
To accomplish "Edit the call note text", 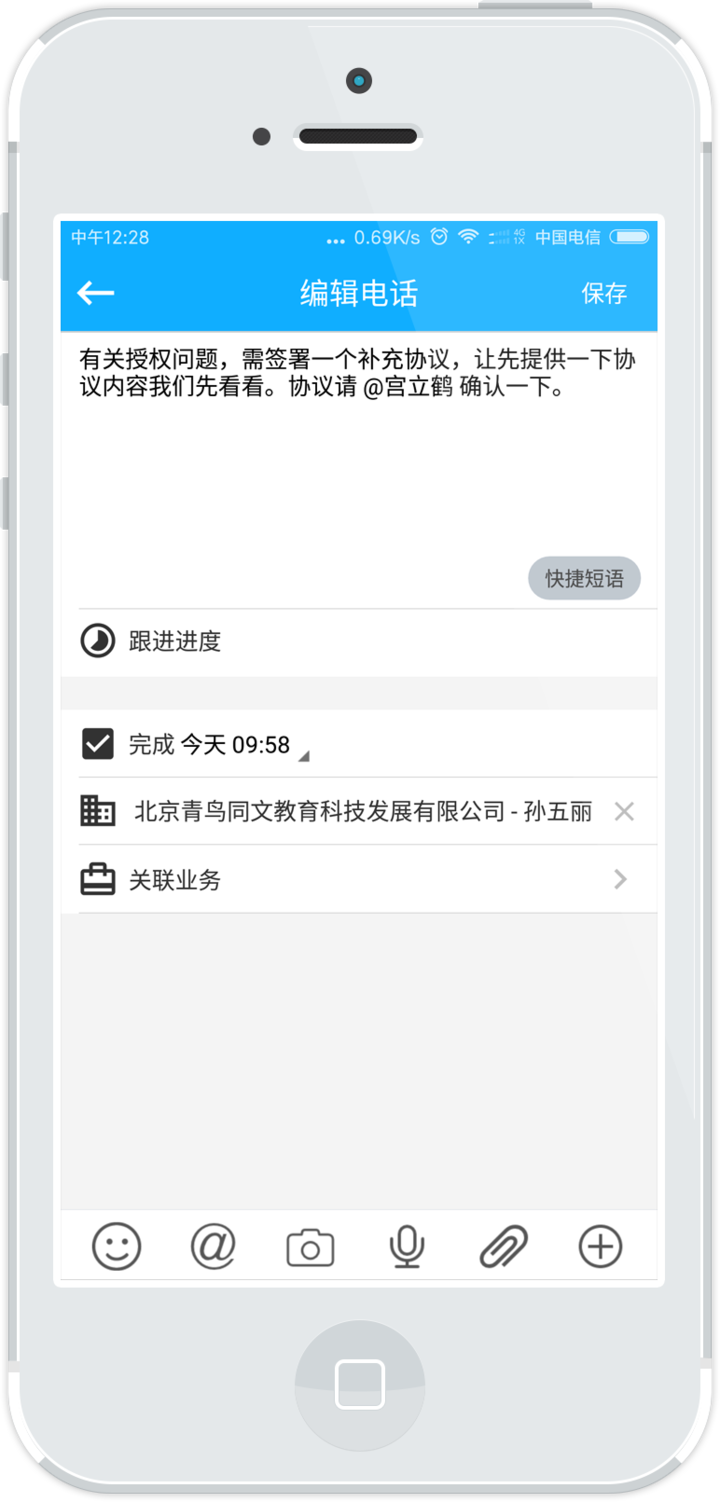I will [358, 440].
